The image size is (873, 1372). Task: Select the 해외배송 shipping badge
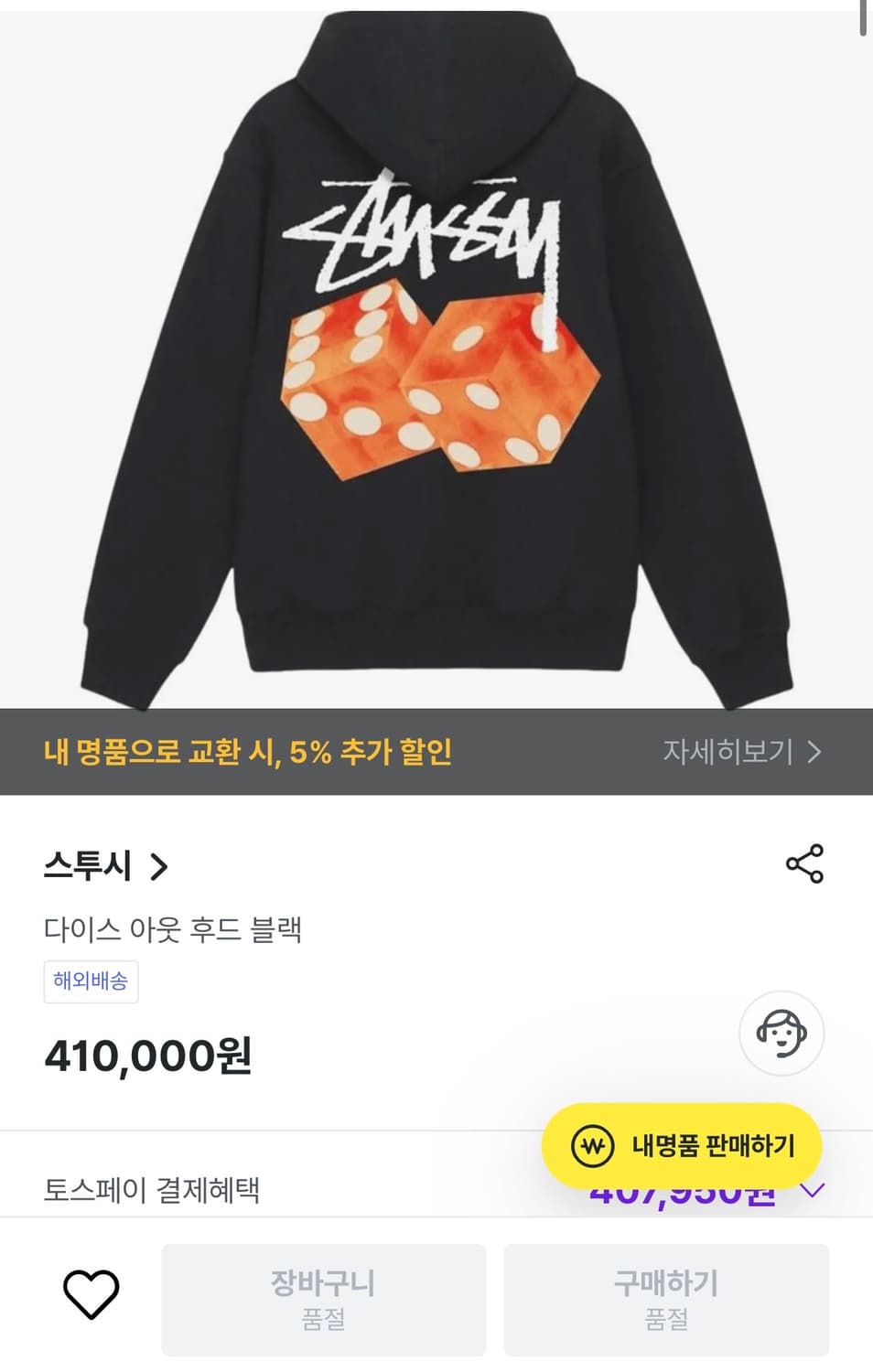tap(91, 981)
